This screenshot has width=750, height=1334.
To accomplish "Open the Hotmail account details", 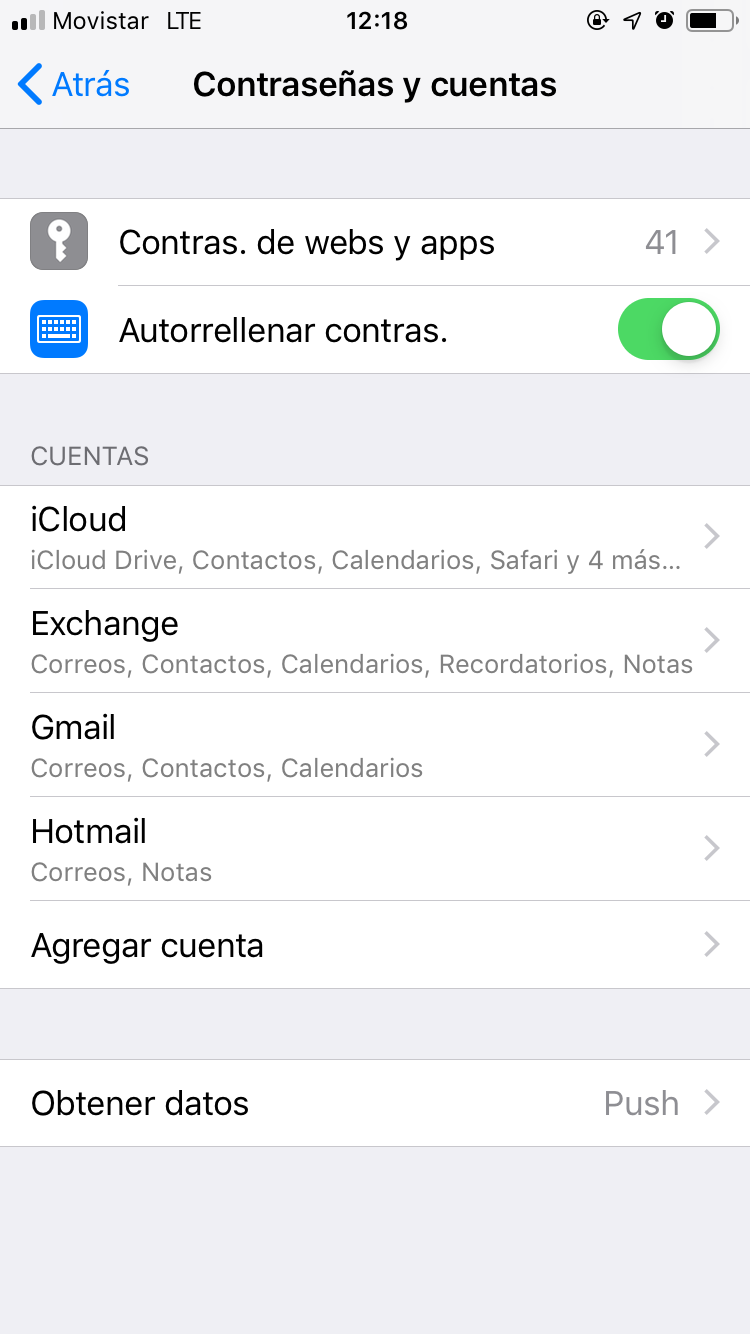I will tap(375, 849).
